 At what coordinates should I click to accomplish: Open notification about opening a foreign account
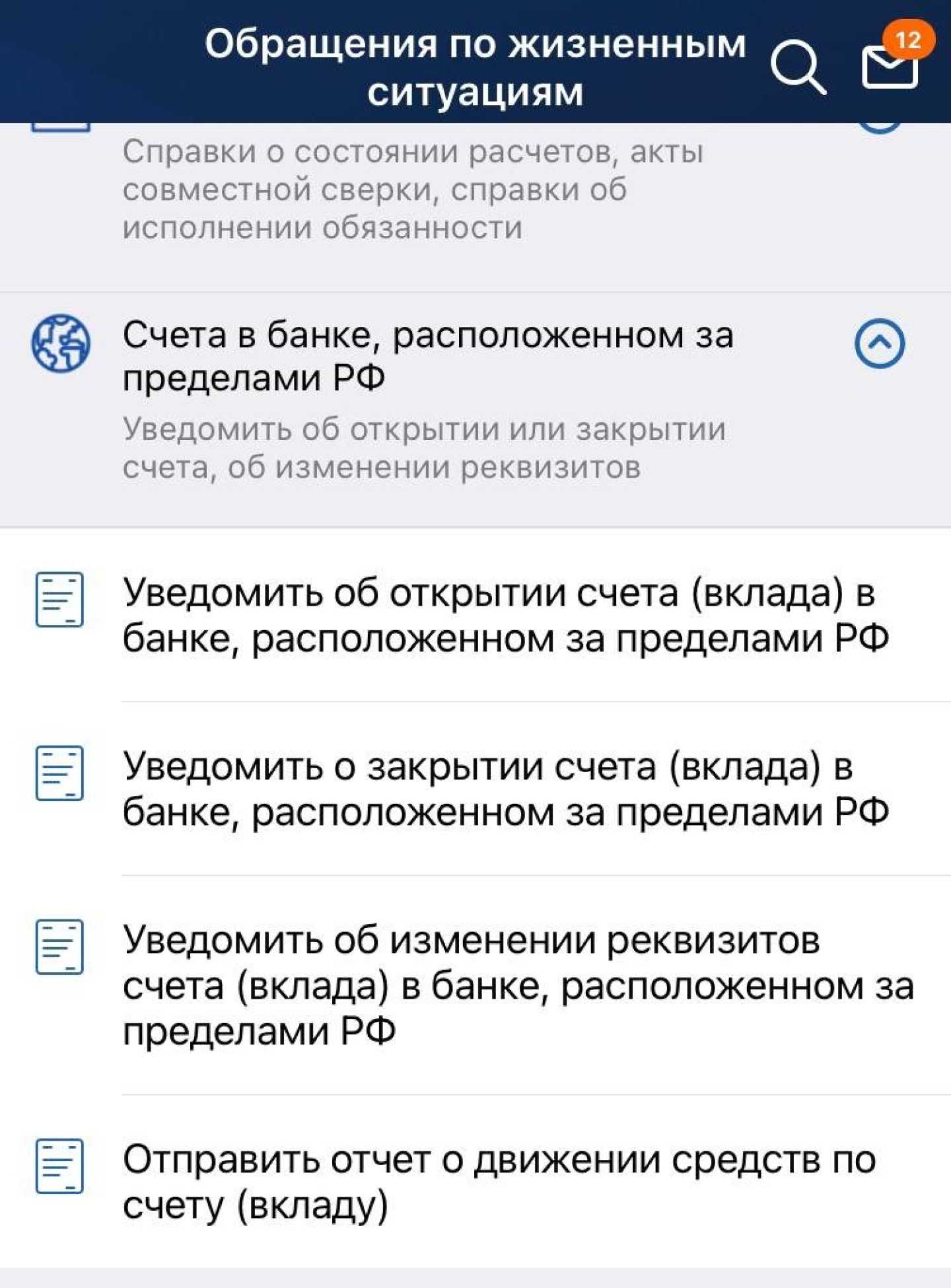pos(505,615)
